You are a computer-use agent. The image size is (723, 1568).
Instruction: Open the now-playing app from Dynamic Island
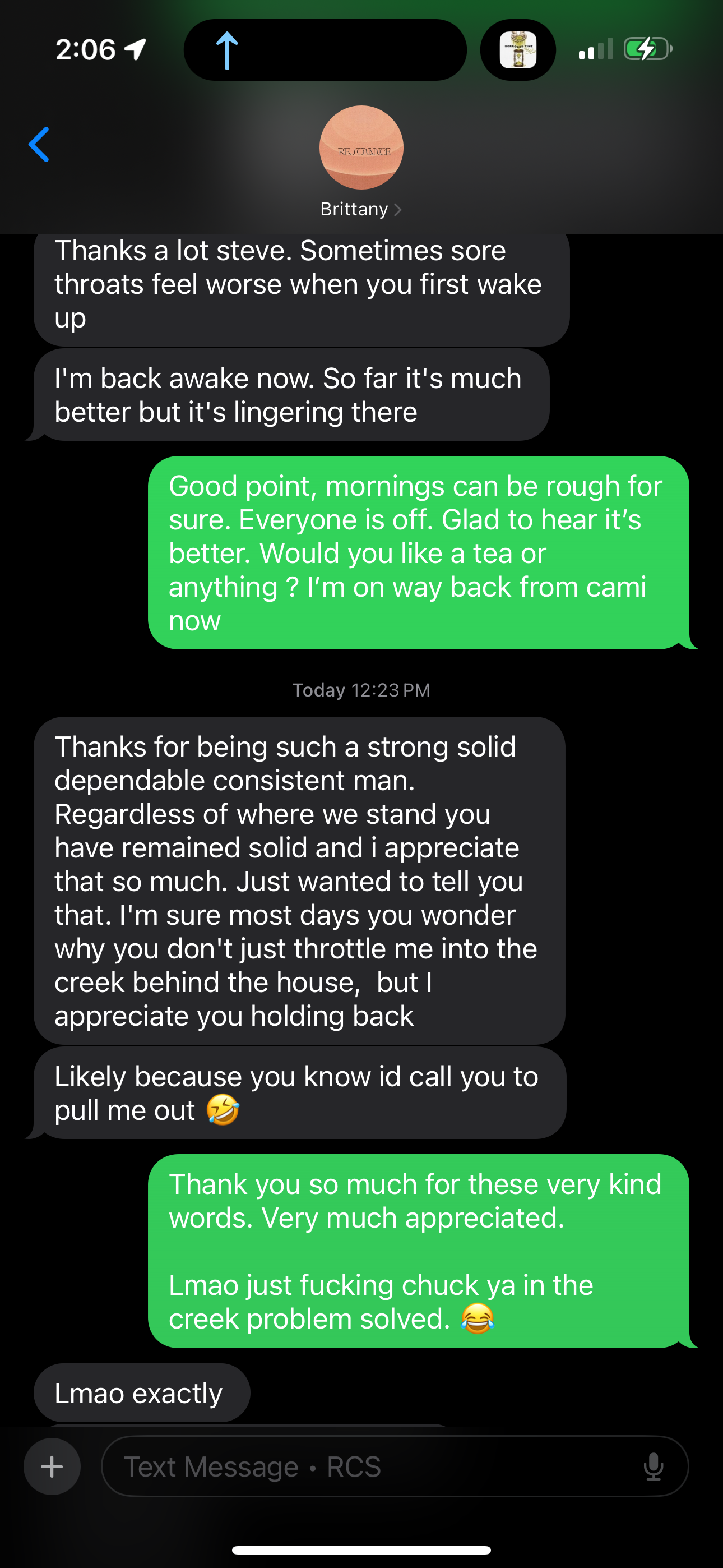coord(517,50)
